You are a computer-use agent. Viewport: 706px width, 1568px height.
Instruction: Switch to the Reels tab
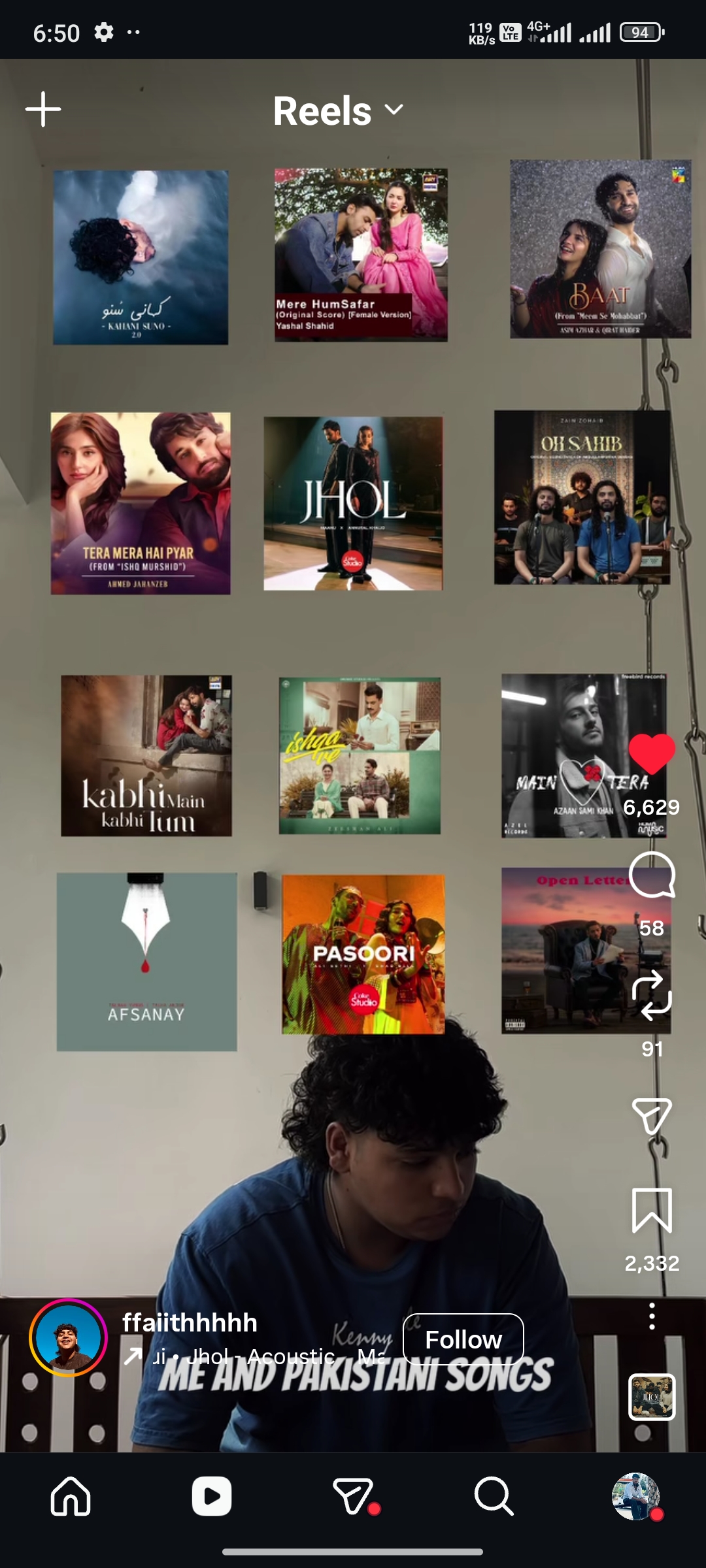click(x=211, y=1496)
